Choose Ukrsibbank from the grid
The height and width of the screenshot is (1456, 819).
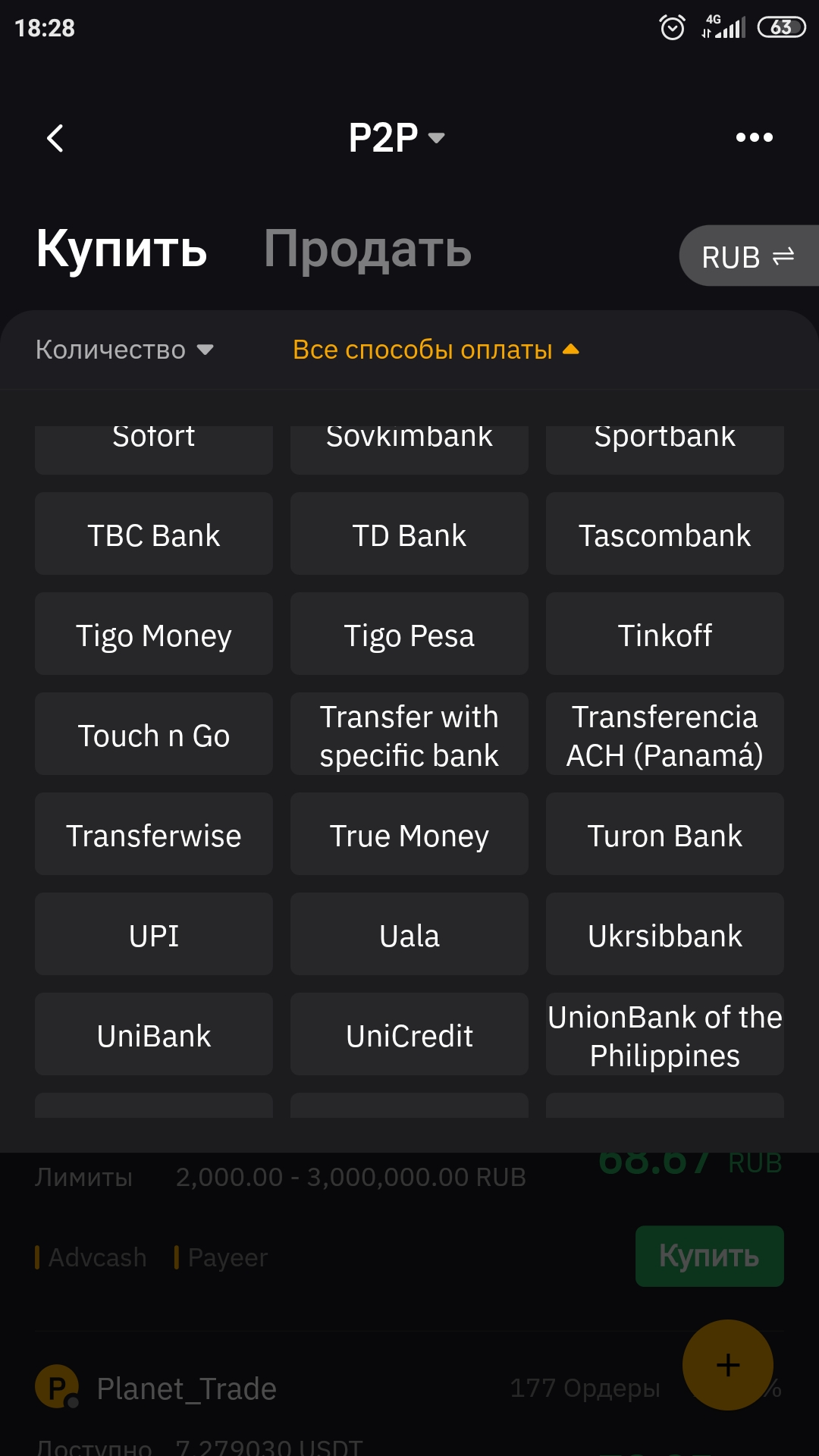[x=664, y=935]
